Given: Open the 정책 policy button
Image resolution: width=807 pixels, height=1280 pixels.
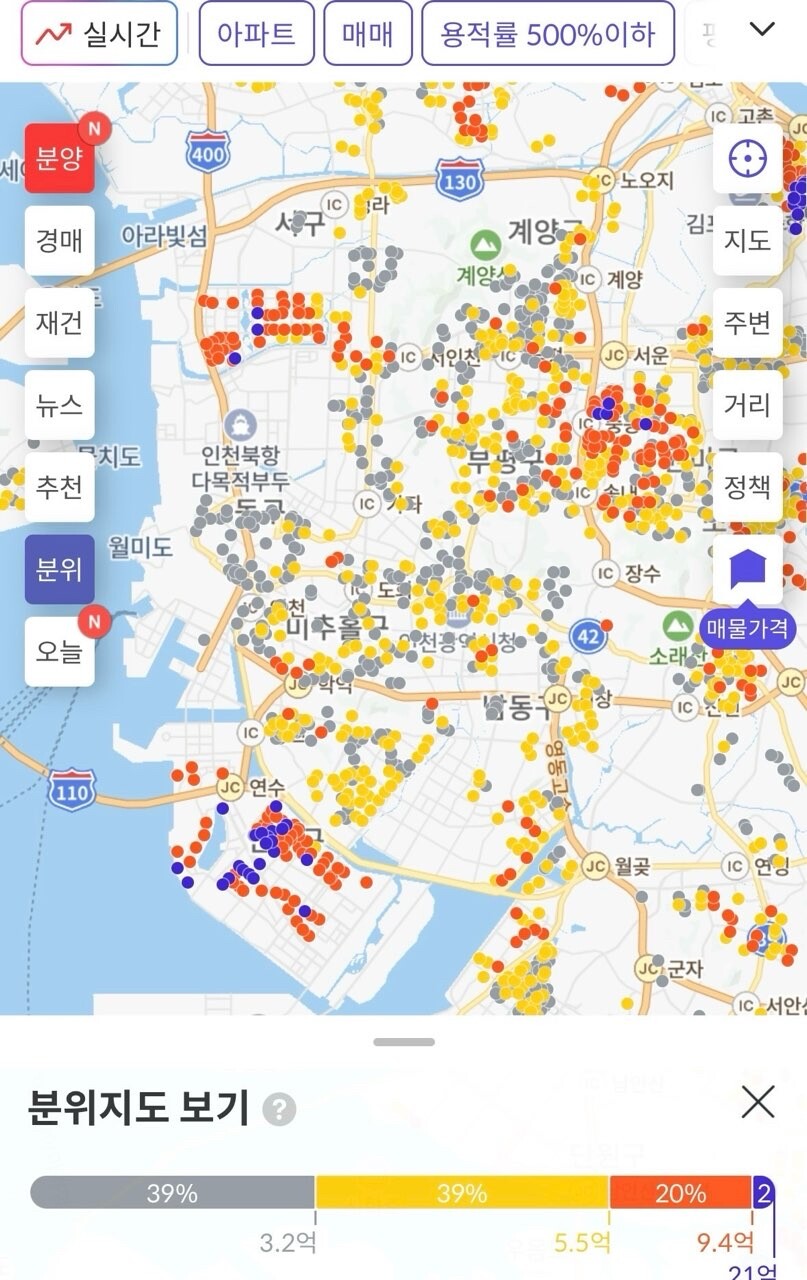Looking at the screenshot, I should click(747, 487).
